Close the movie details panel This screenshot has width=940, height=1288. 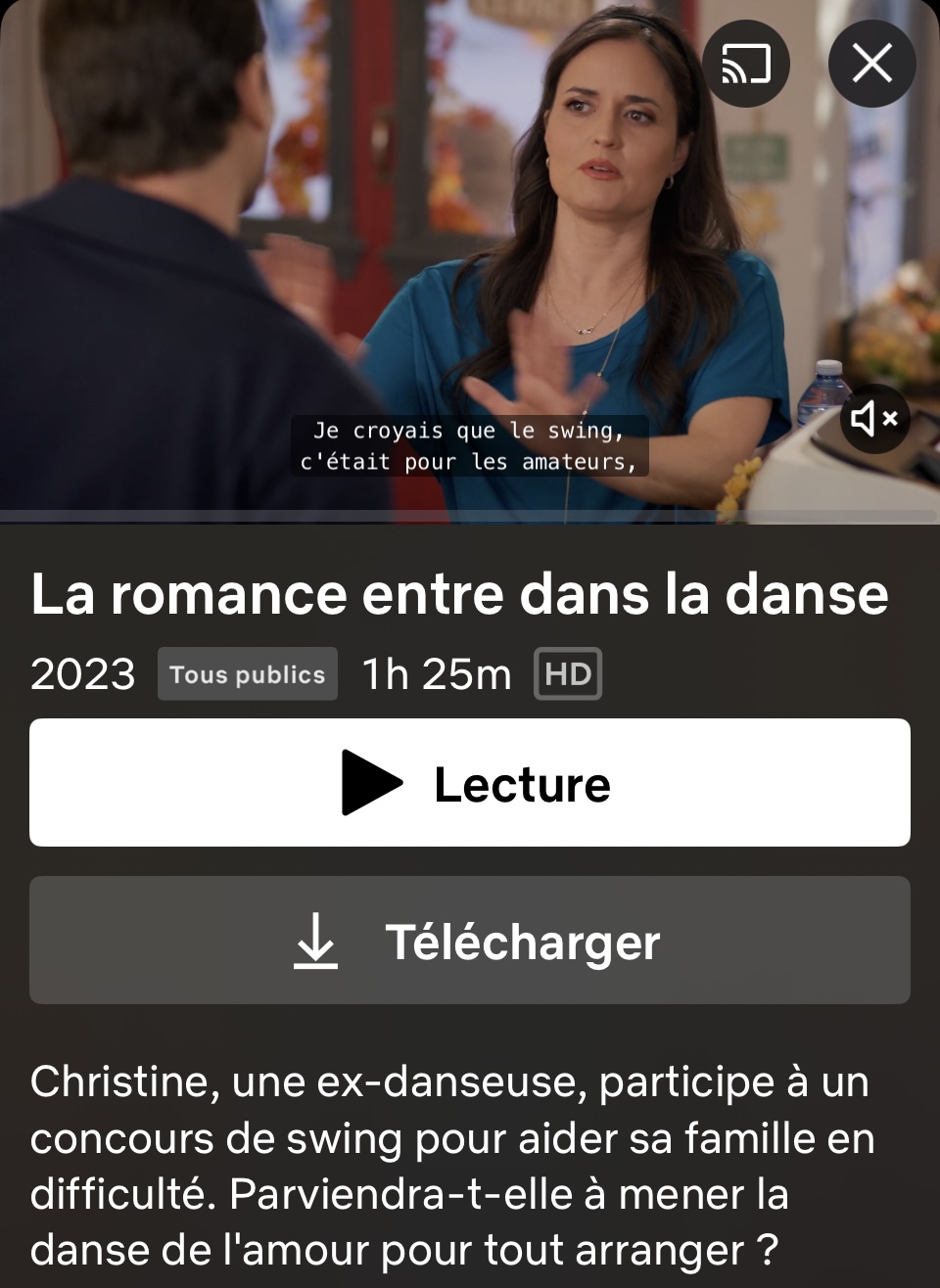871,64
